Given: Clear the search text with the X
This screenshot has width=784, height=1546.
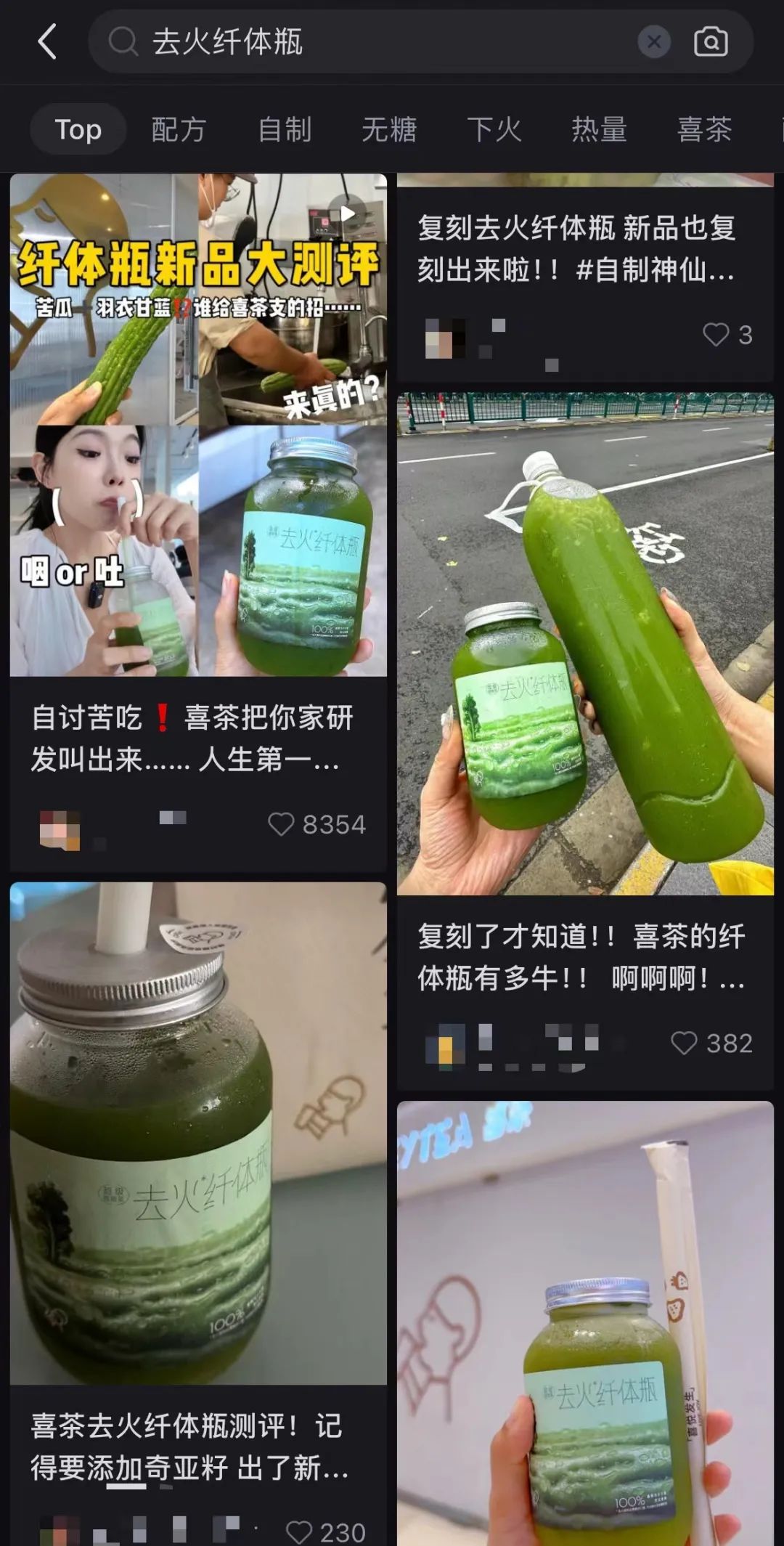Looking at the screenshot, I should (x=653, y=41).
